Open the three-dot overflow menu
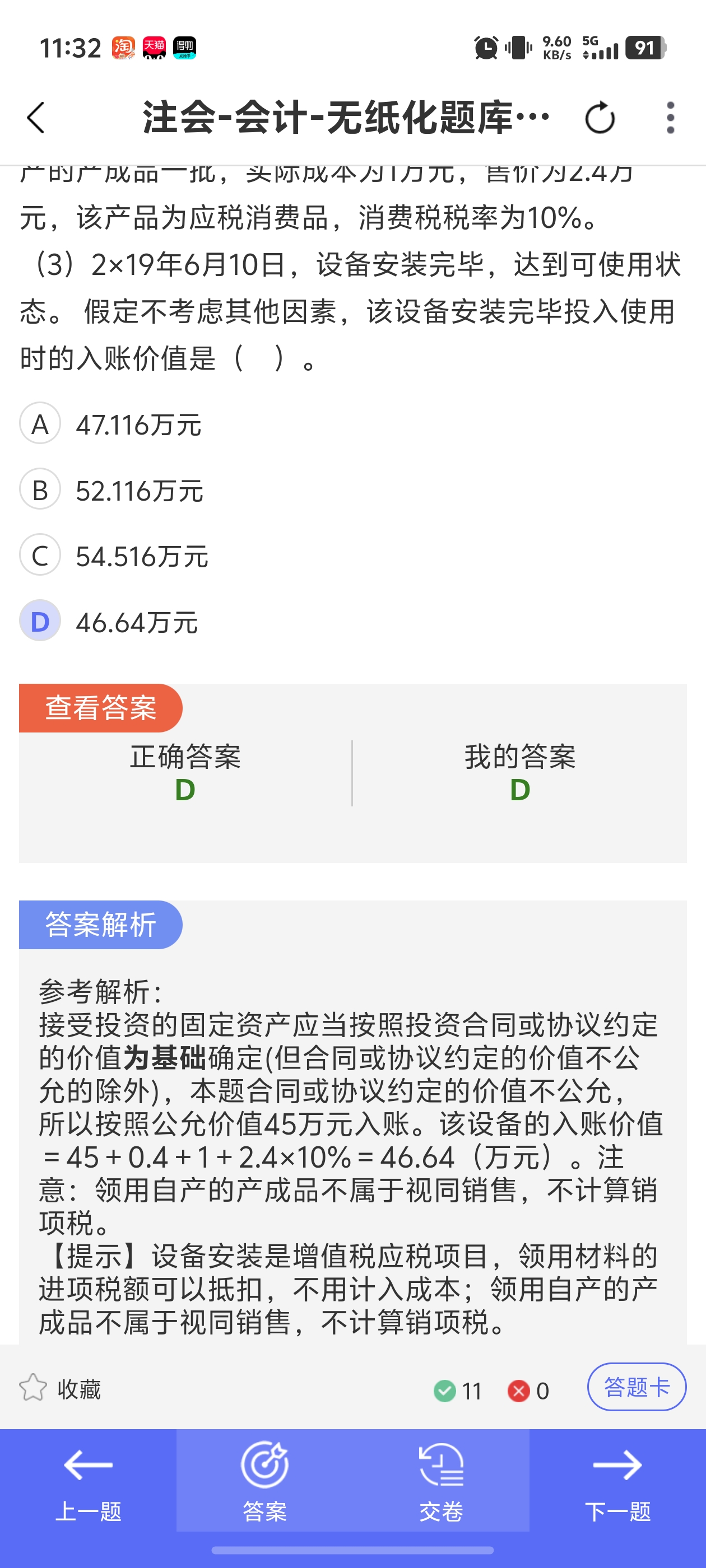The height and width of the screenshot is (1568, 706). [670, 118]
